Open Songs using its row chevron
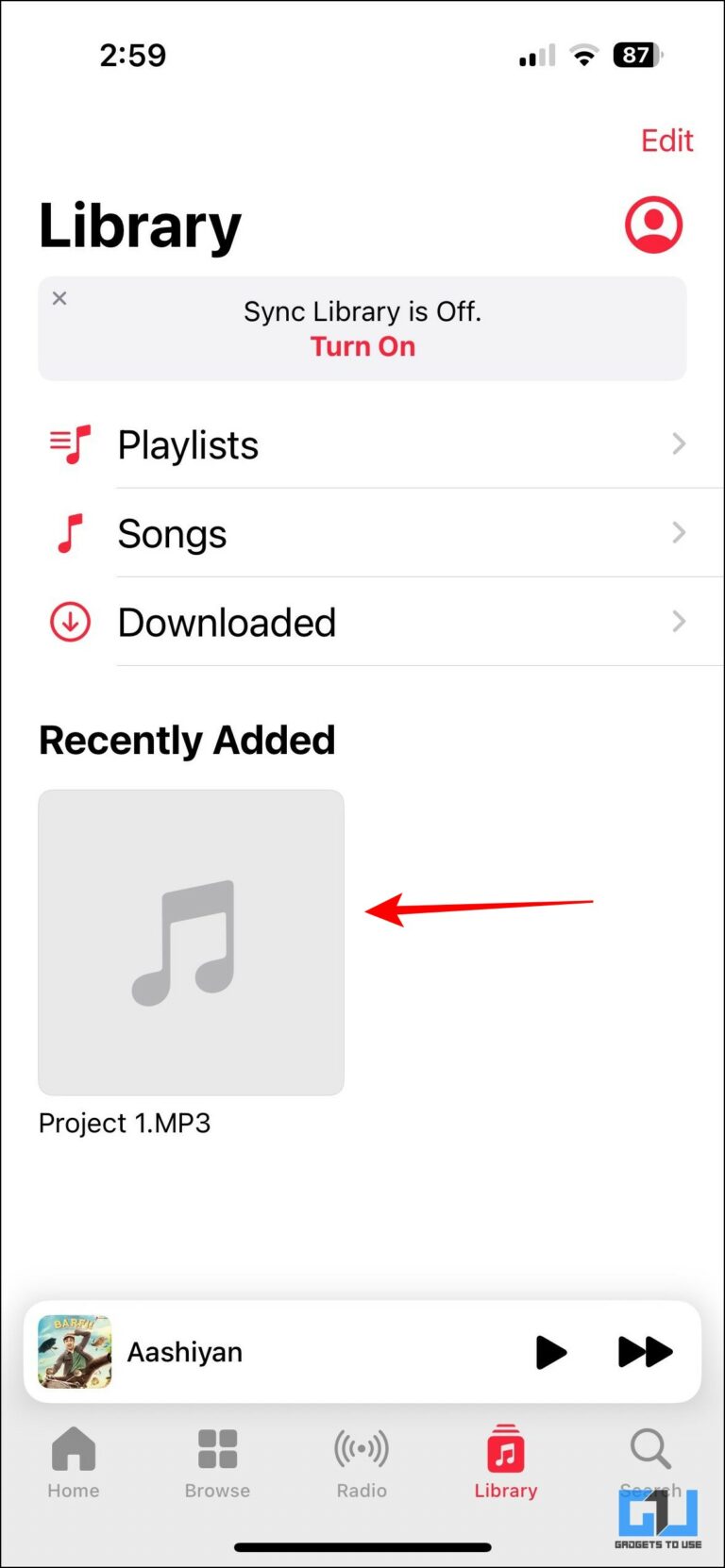 pos(679,533)
